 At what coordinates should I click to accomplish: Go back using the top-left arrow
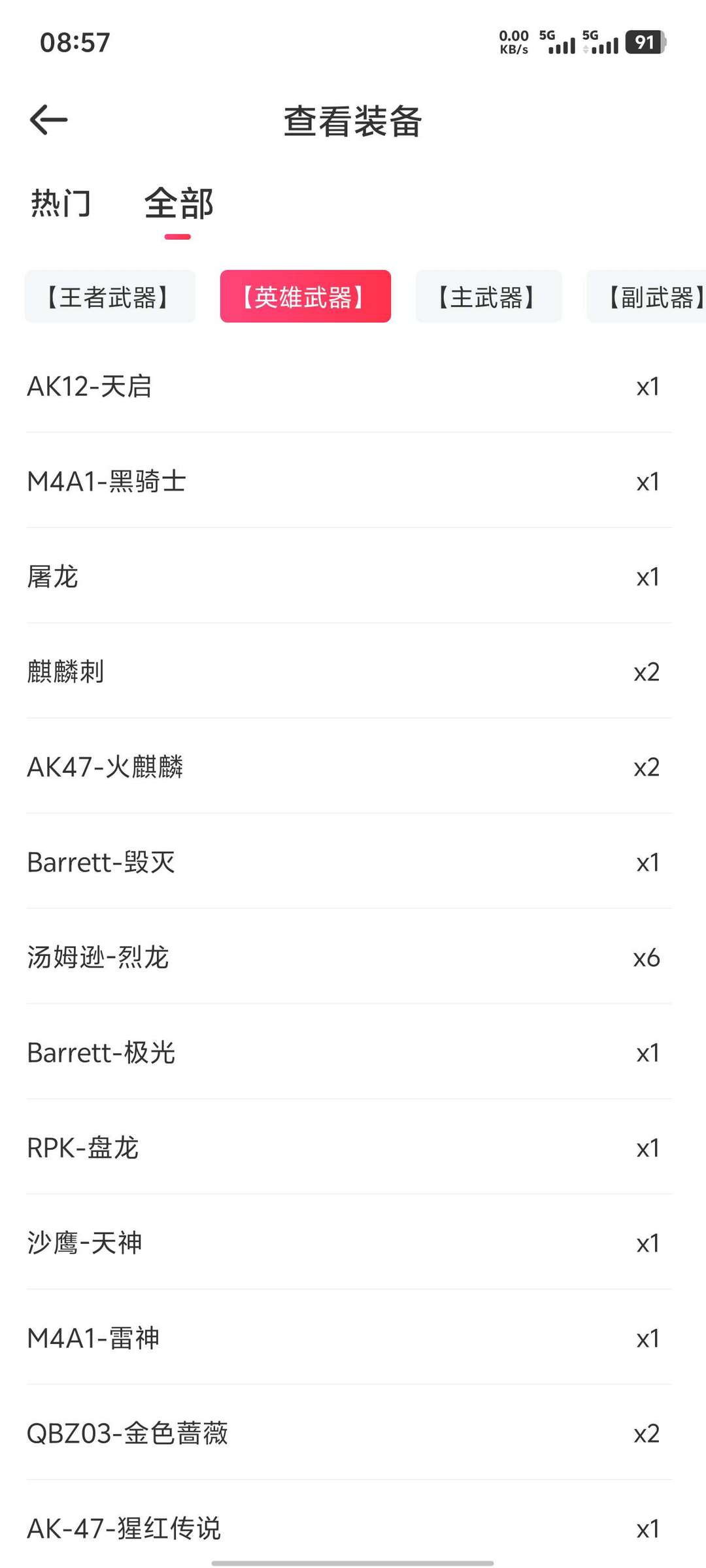click(49, 120)
